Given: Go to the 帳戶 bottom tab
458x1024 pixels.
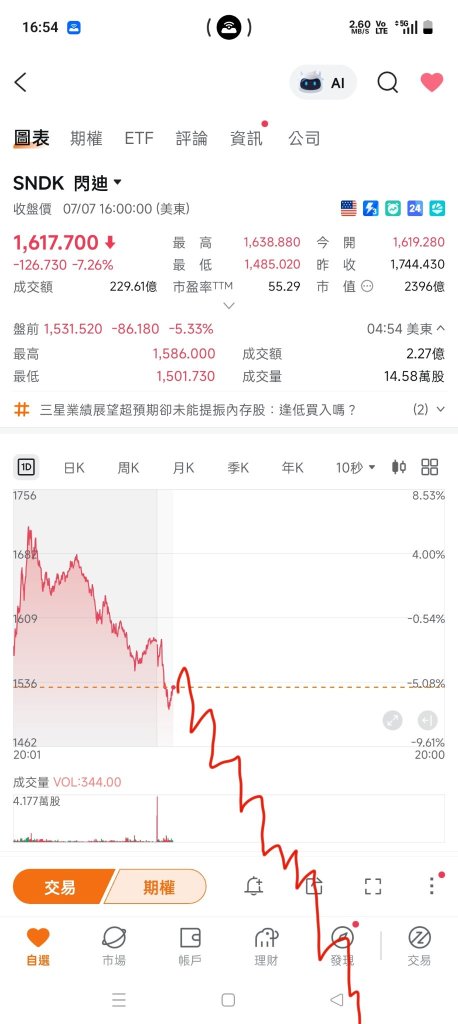Looking at the screenshot, I should coord(189,946).
